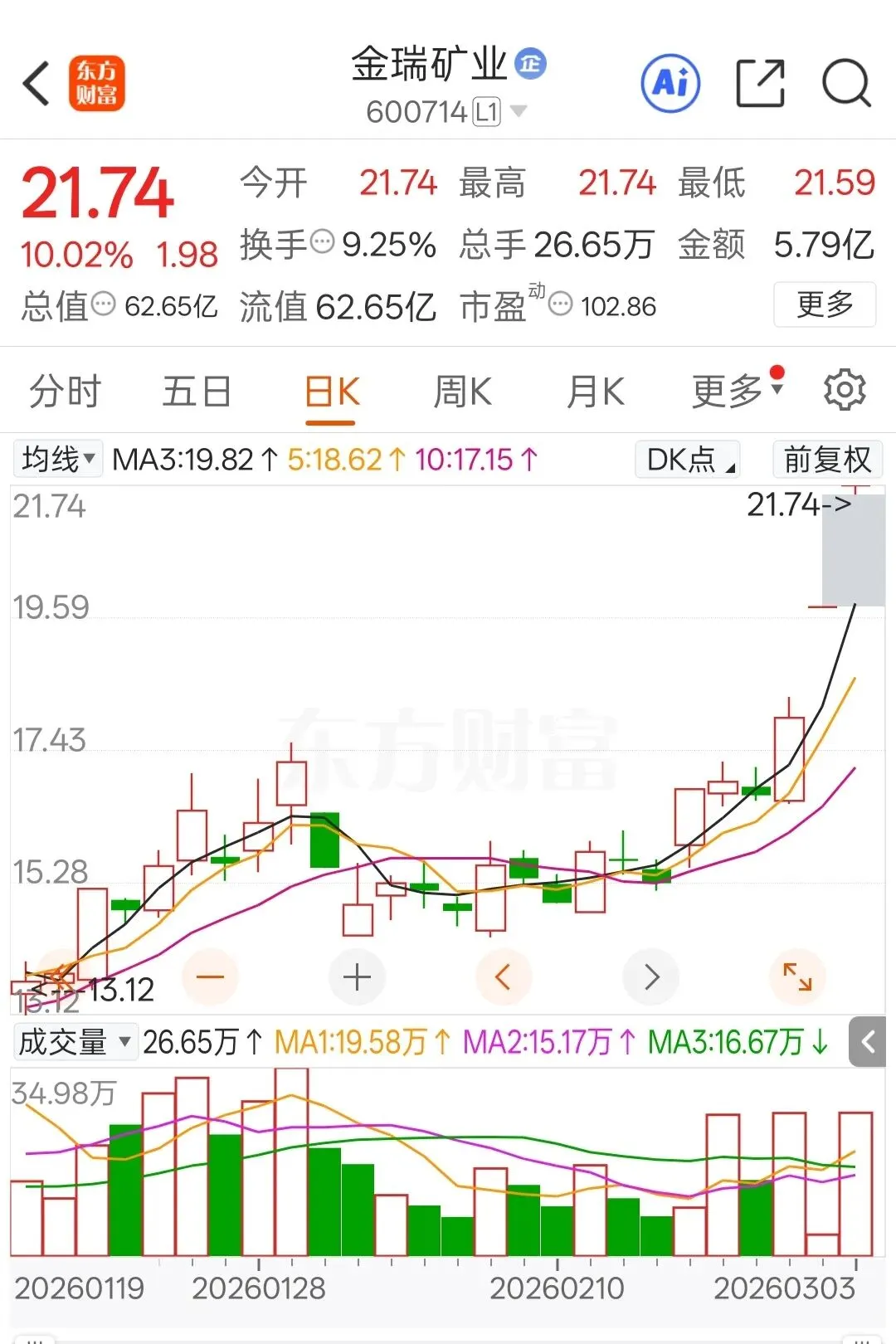The image size is (896, 1344).
Task: Switch to the 五日 chart tab
Action: coord(197,392)
